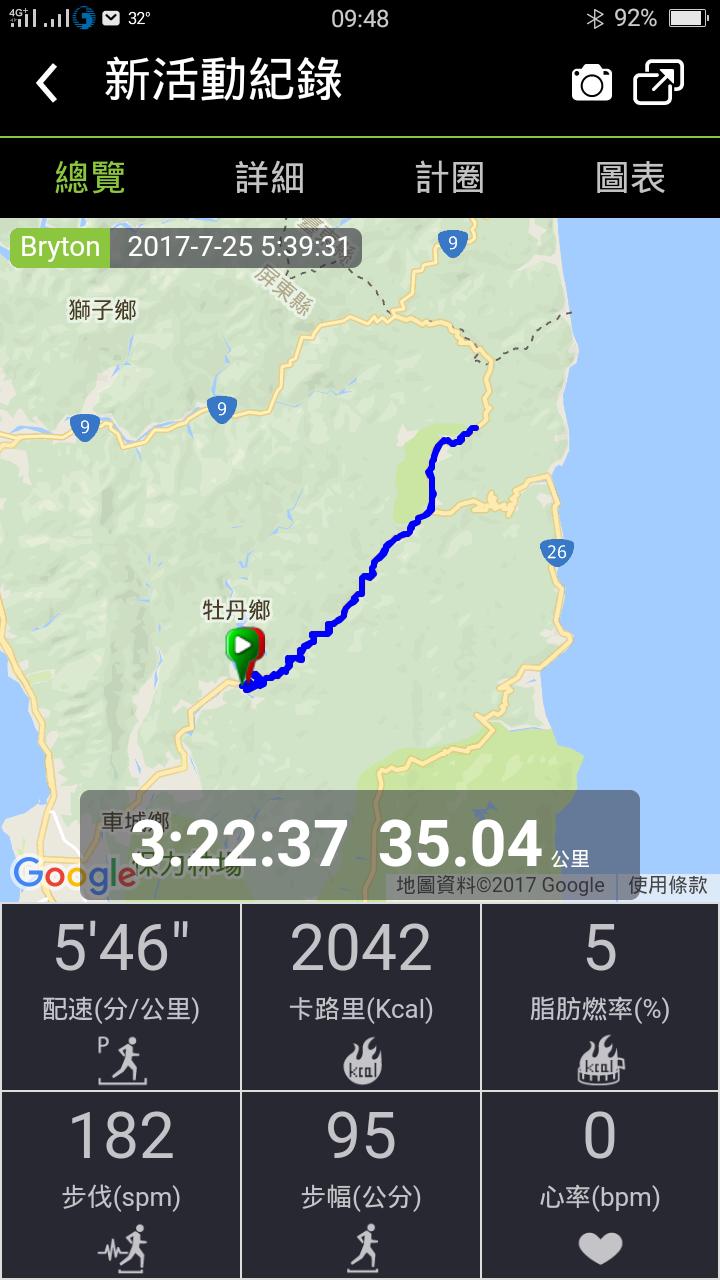Share this activity record
The width and height of the screenshot is (720, 1280).
coord(659,82)
